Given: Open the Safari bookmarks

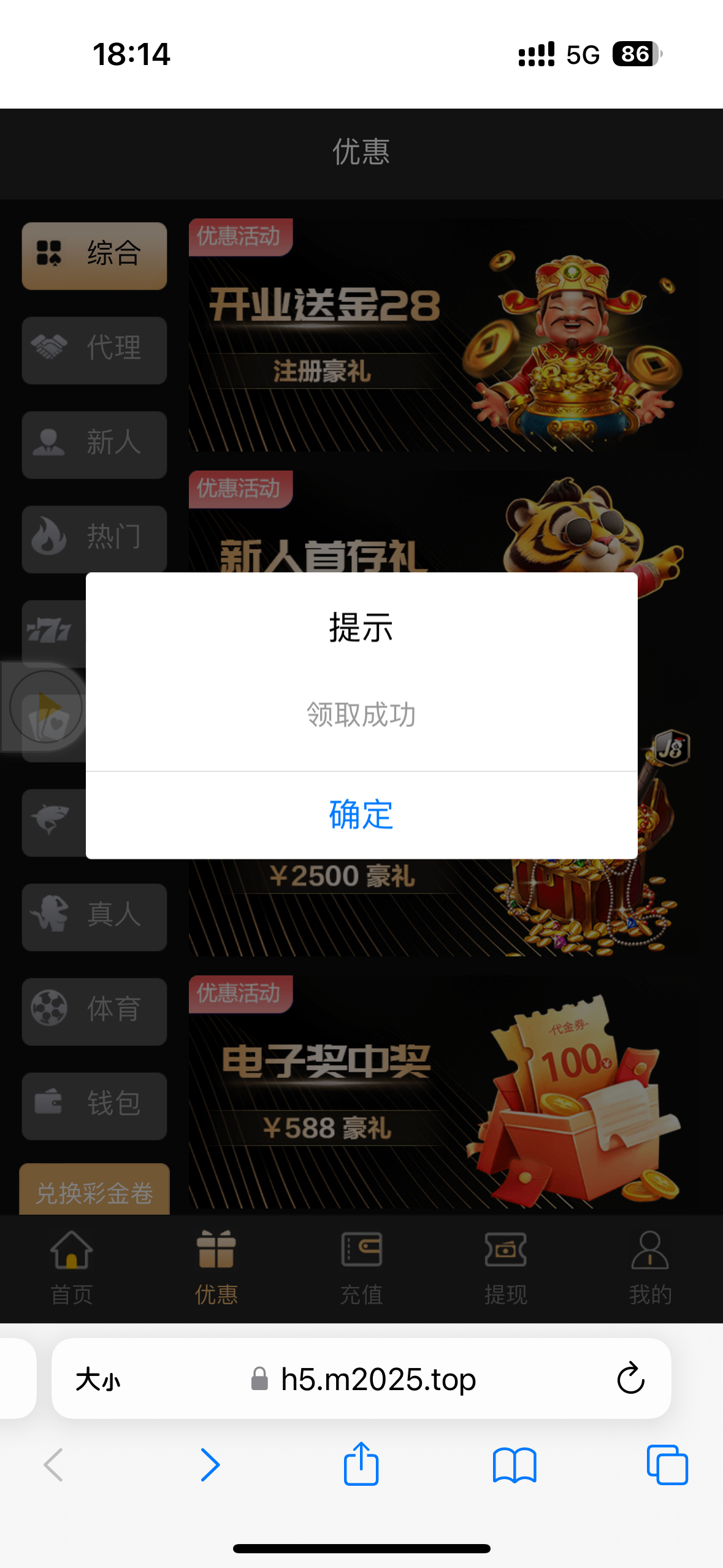Looking at the screenshot, I should coord(514,1465).
